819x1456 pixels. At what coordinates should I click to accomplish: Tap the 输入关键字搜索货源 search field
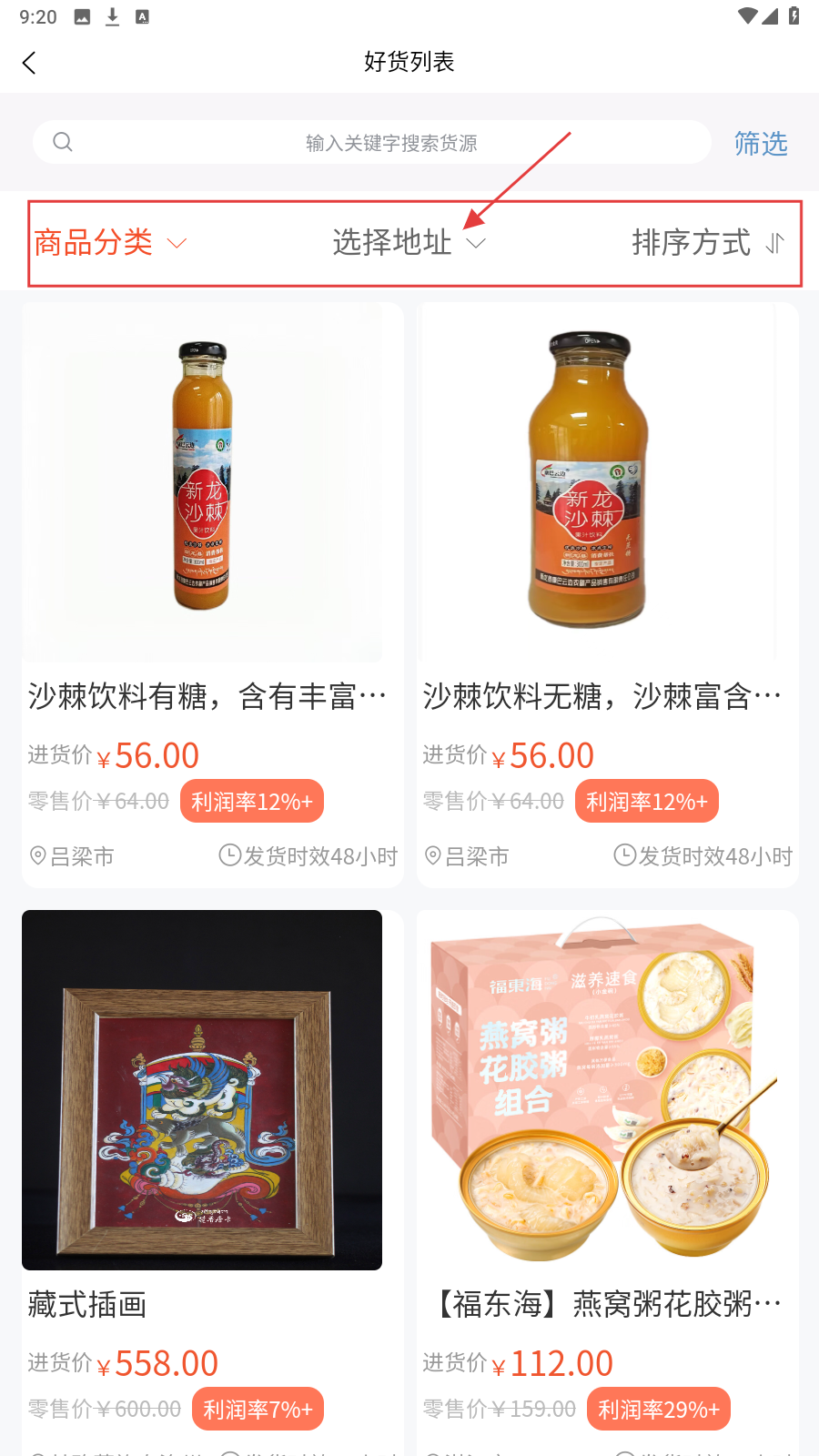coord(391,143)
